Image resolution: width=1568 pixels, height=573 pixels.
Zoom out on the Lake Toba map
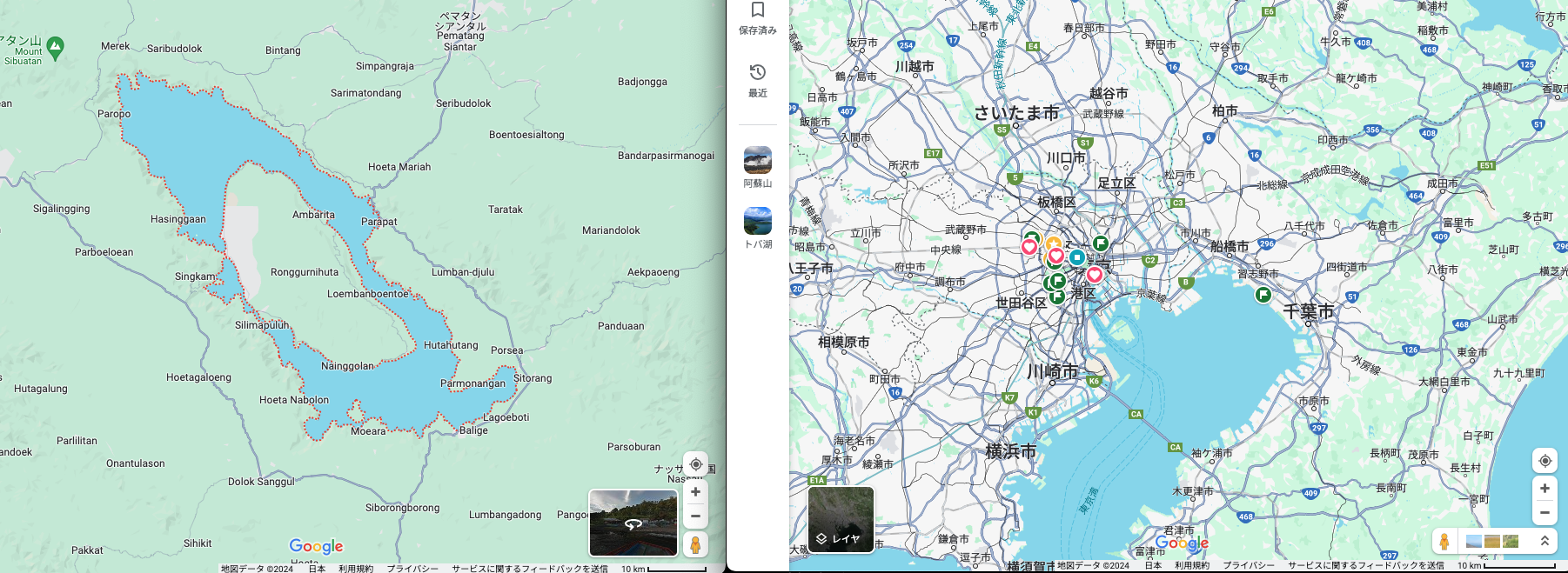695,516
